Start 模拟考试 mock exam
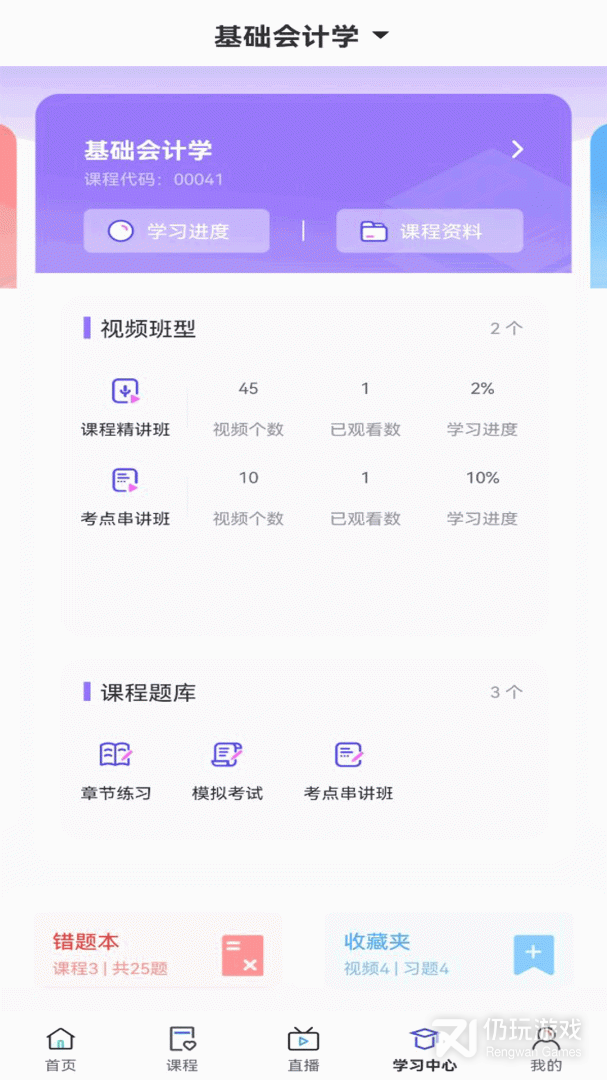The height and width of the screenshot is (1080, 607). (227, 771)
